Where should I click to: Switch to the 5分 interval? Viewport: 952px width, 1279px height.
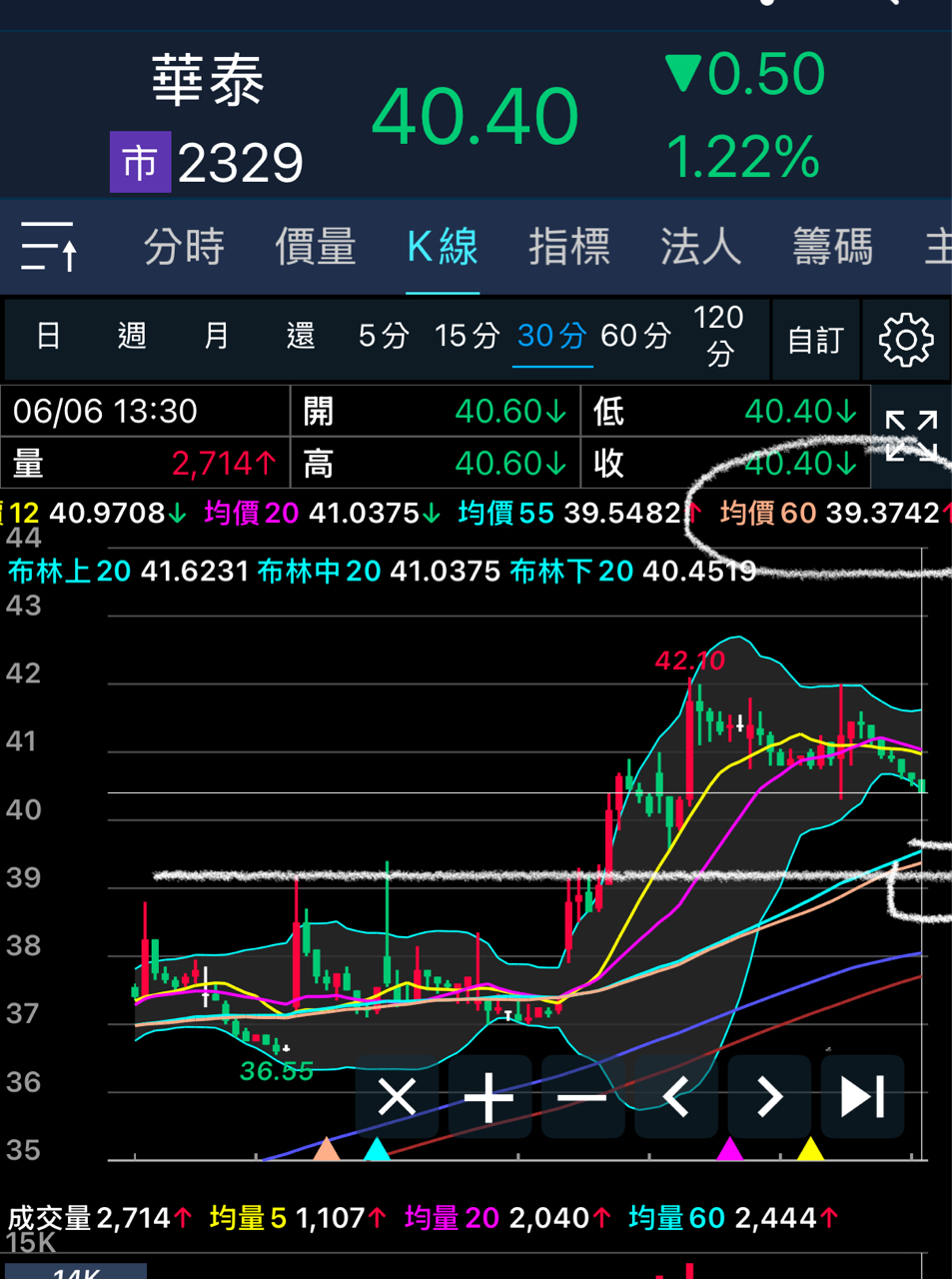(x=384, y=336)
